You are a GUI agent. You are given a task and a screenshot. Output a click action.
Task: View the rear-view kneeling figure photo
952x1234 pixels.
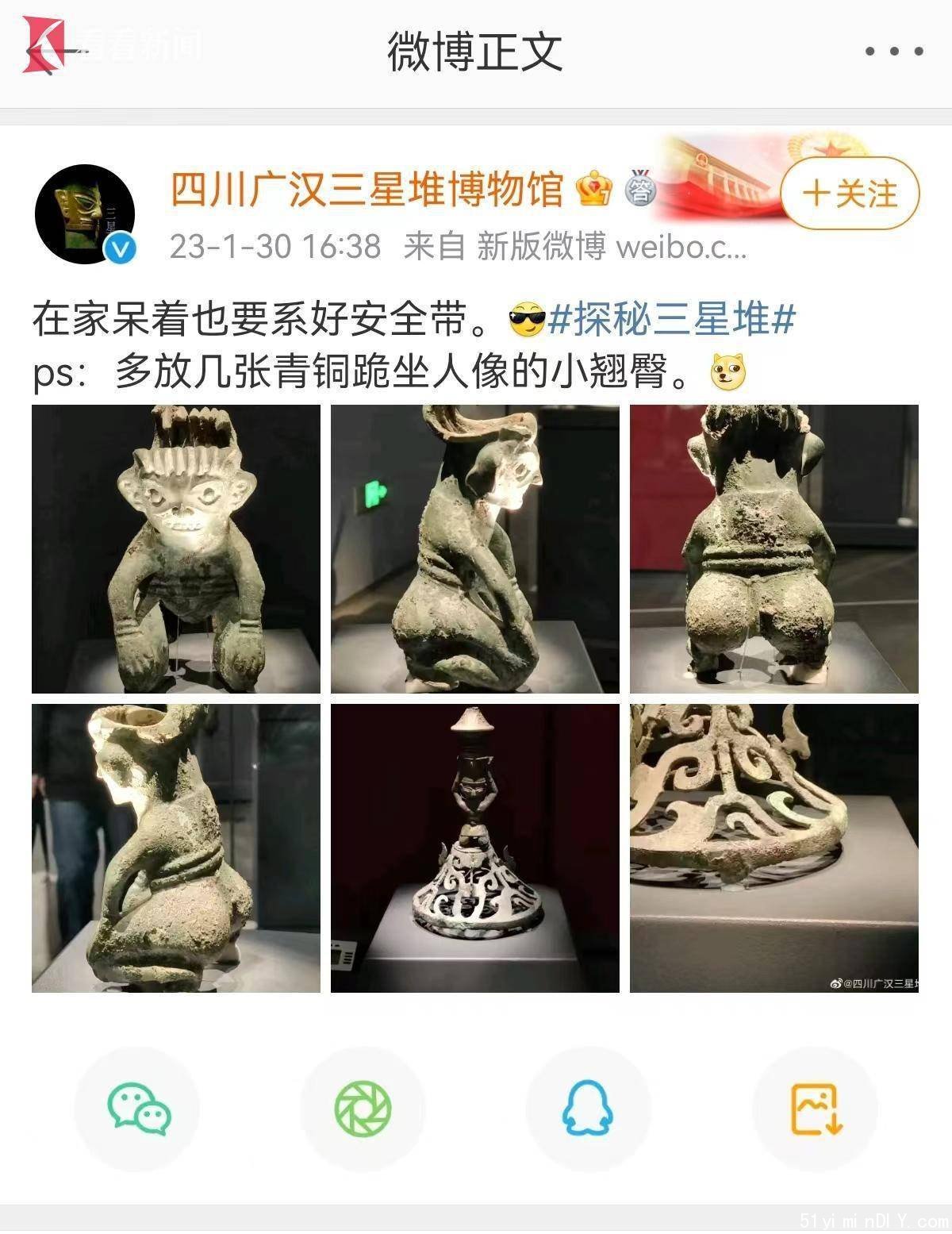773,549
